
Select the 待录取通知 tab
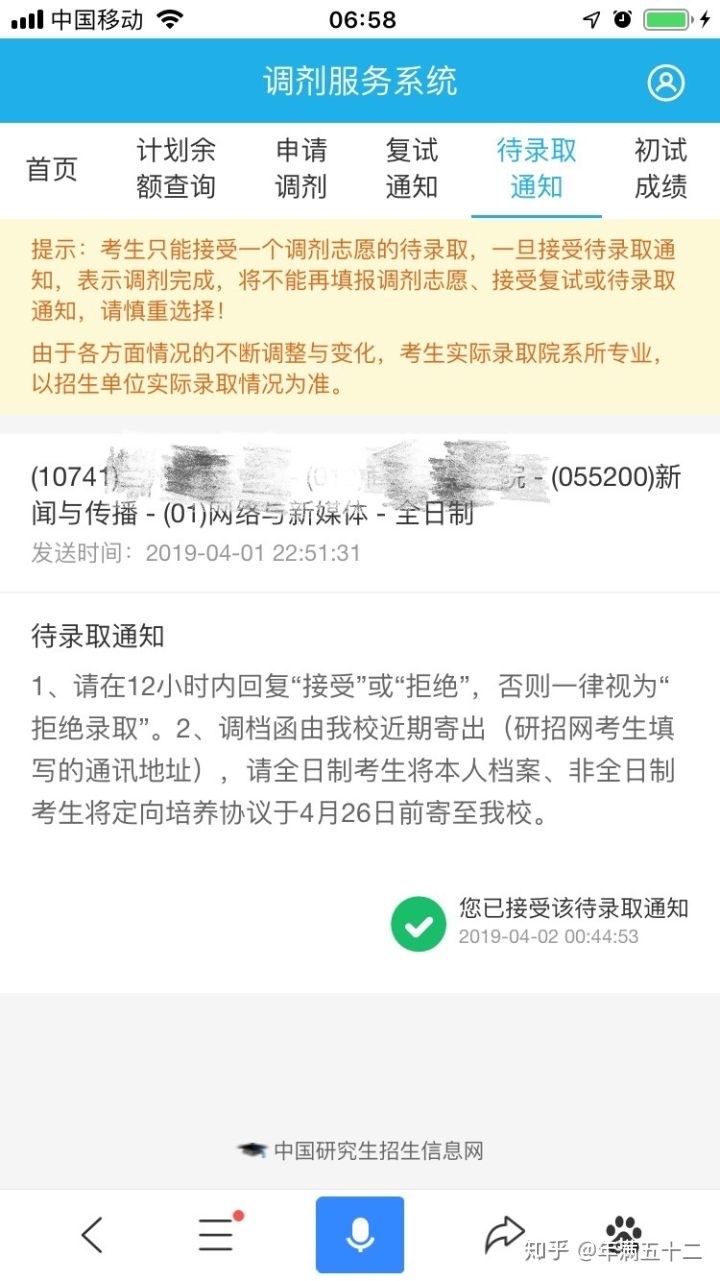pos(537,169)
